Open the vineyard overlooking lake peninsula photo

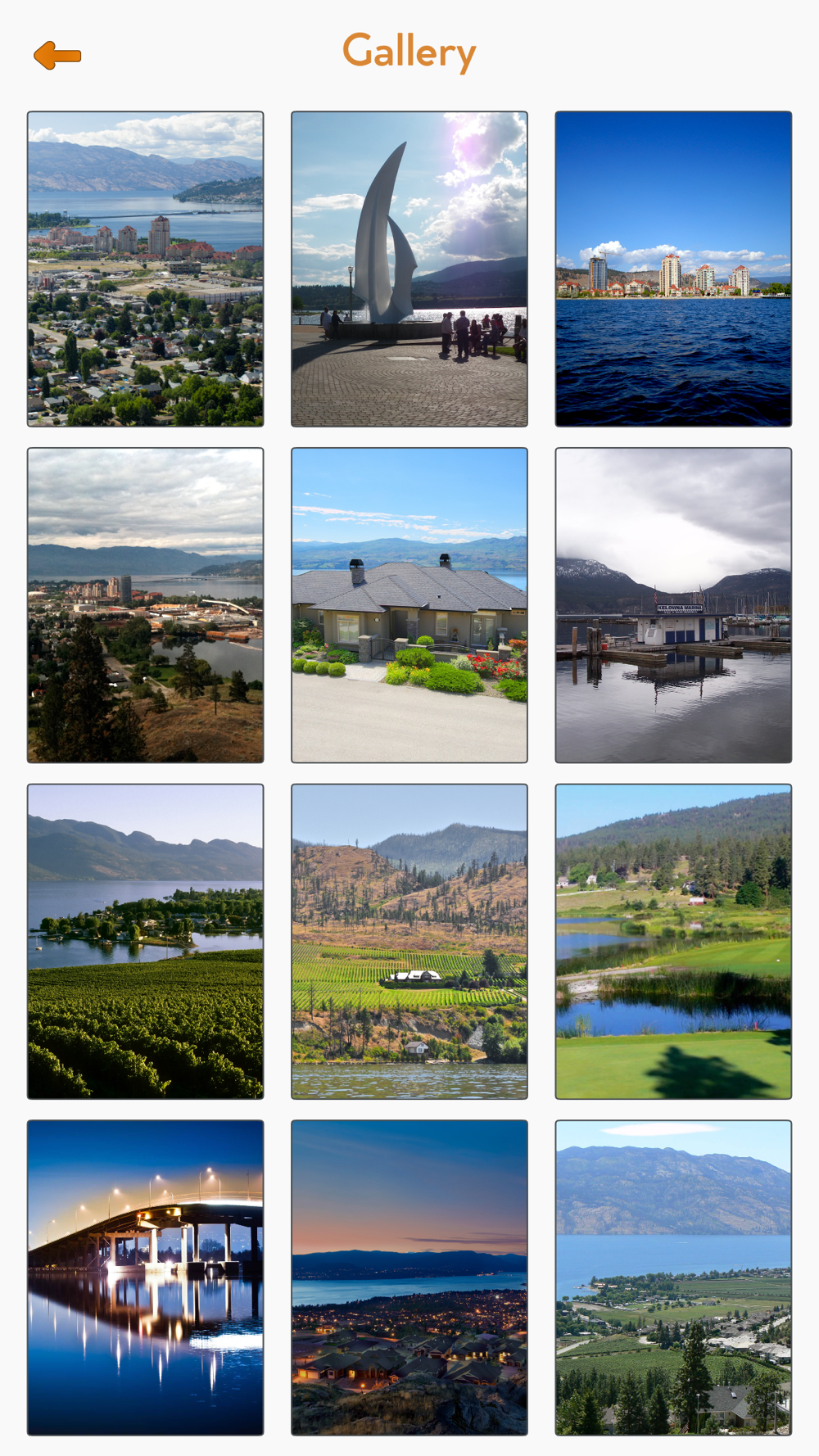coord(146,942)
